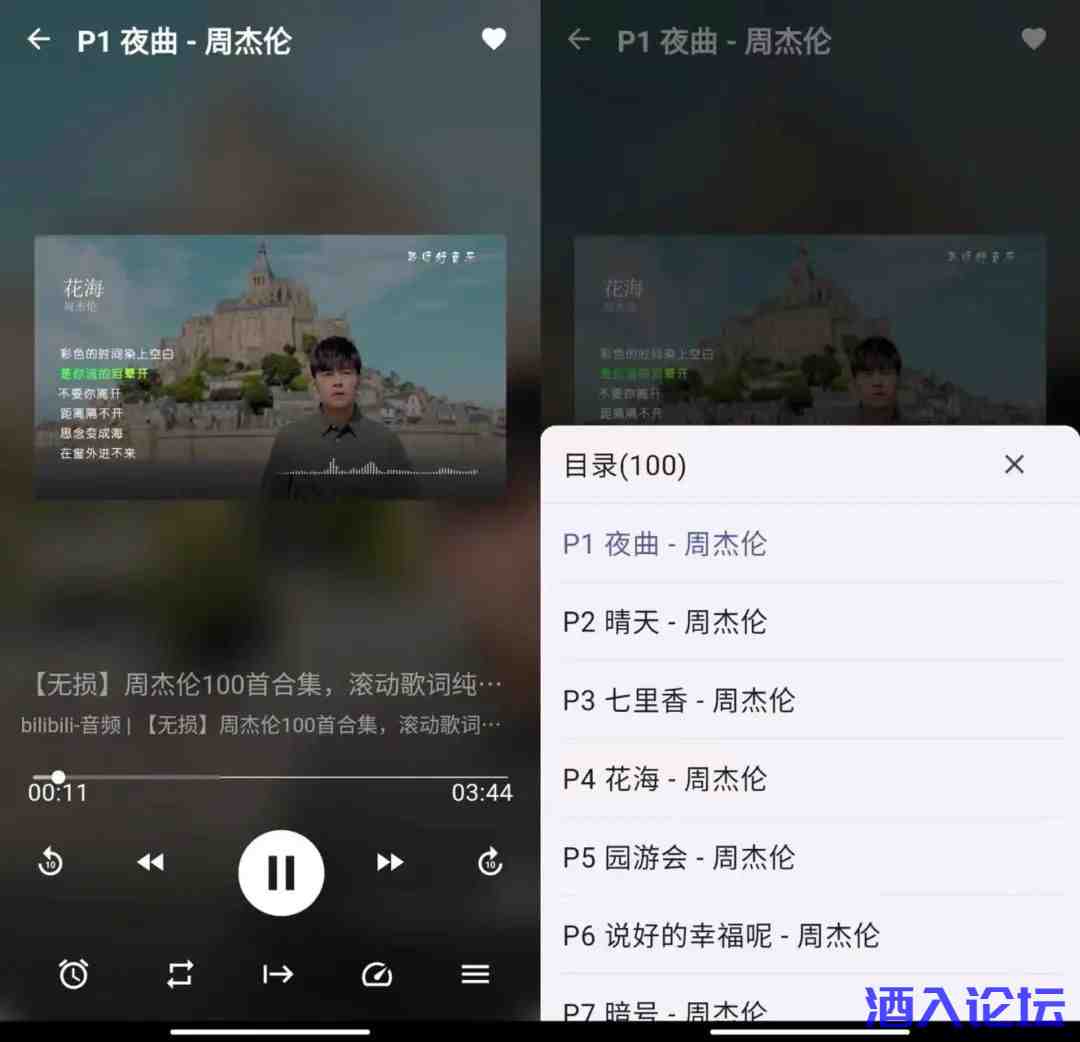The height and width of the screenshot is (1042, 1080).
Task: Skip to the next track
Action: [x=390, y=862]
